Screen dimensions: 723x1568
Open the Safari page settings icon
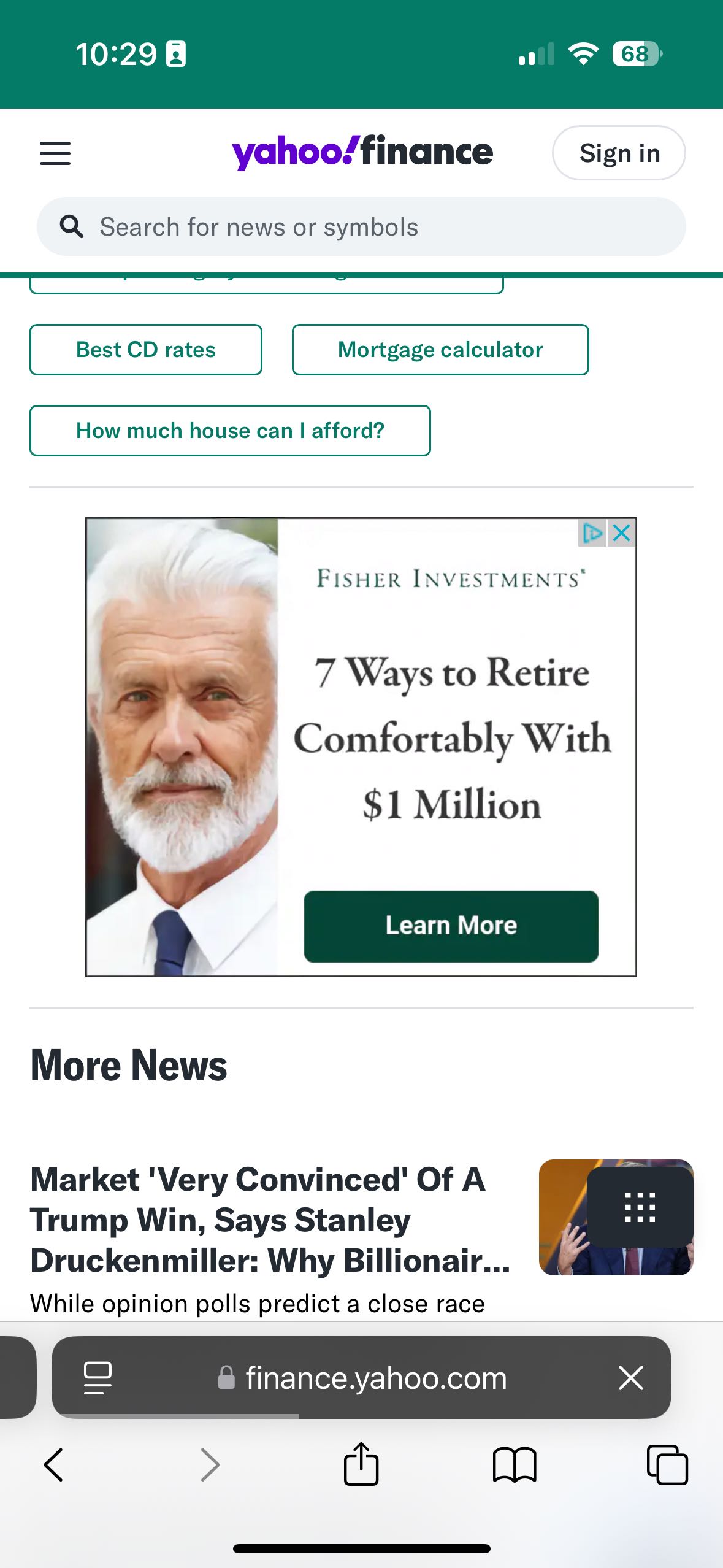(98, 1378)
